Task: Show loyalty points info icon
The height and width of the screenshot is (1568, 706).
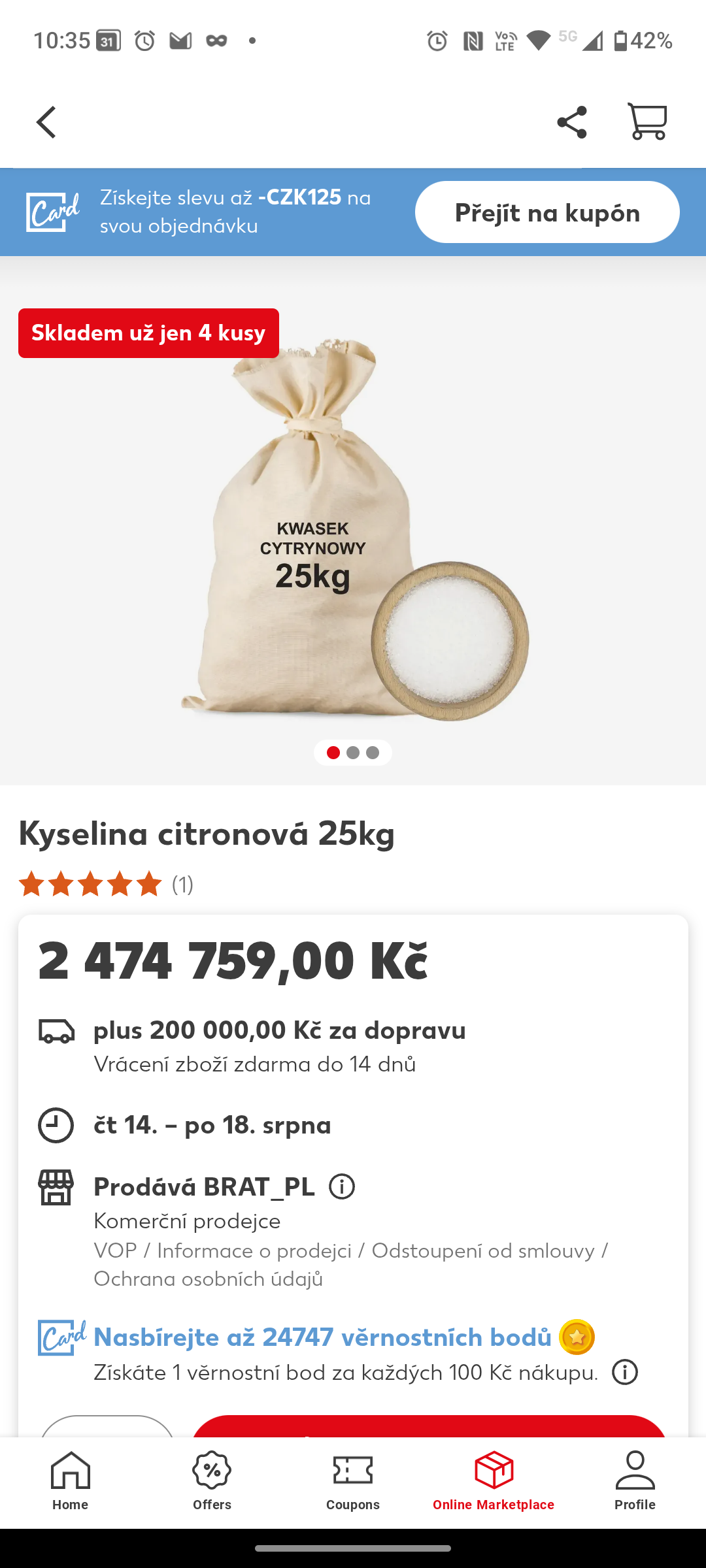Action: tap(625, 1372)
